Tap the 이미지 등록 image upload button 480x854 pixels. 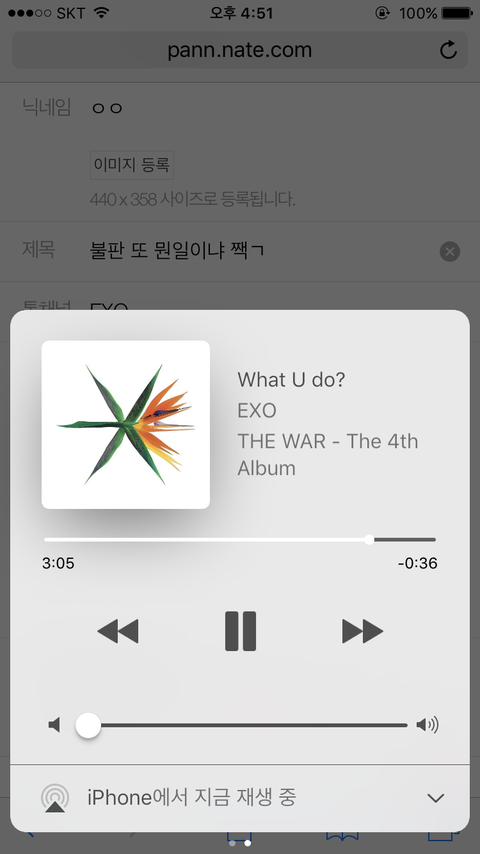pyautogui.click(x=131, y=165)
